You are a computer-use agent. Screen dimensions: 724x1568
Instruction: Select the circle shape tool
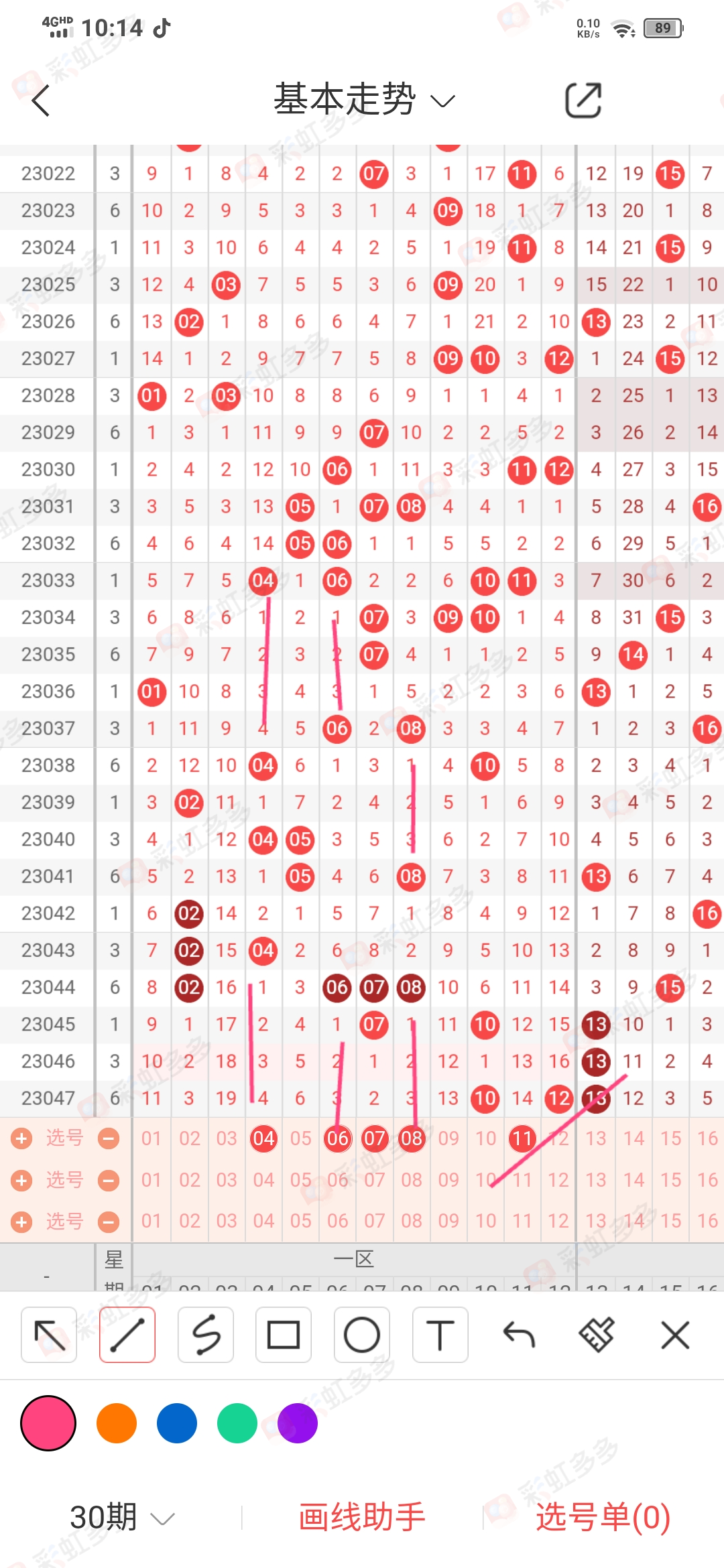pos(362,1335)
